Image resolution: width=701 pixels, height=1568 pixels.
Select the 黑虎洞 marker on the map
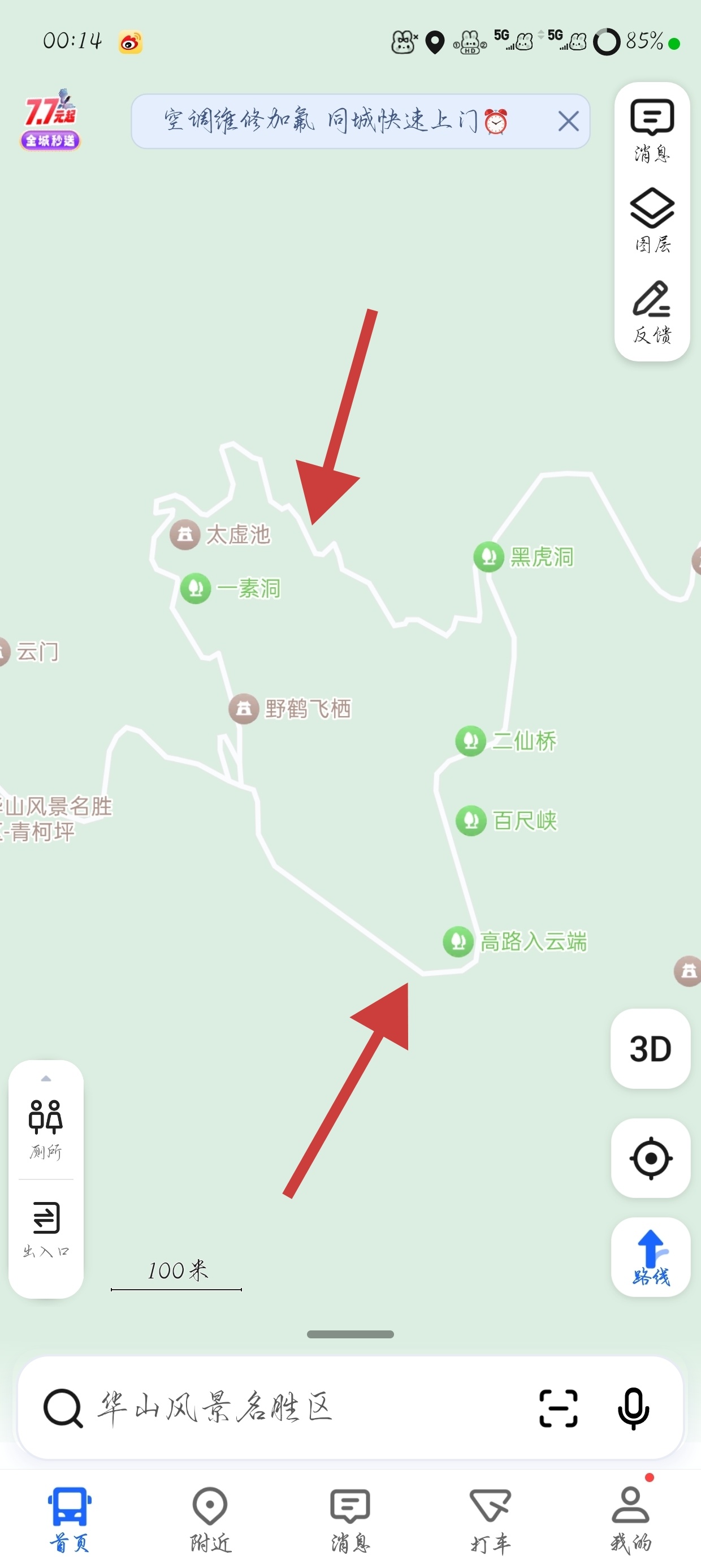coord(488,557)
